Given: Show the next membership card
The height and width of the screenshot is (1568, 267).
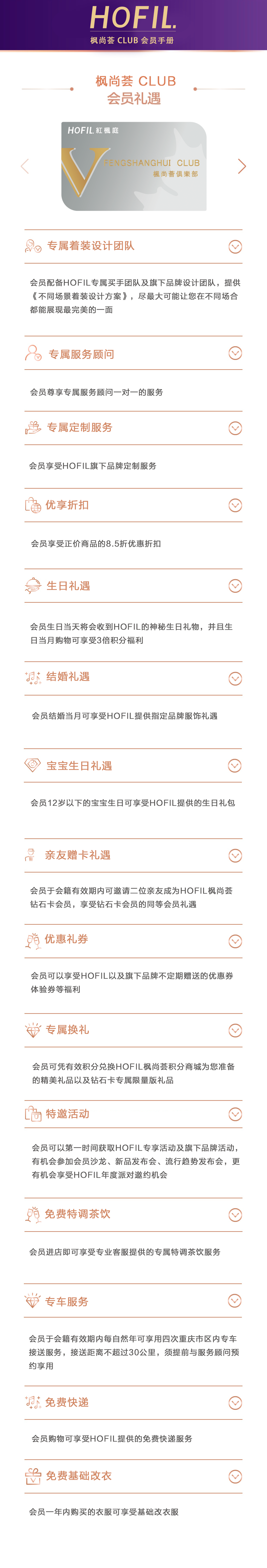Looking at the screenshot, I should point(242,166).
